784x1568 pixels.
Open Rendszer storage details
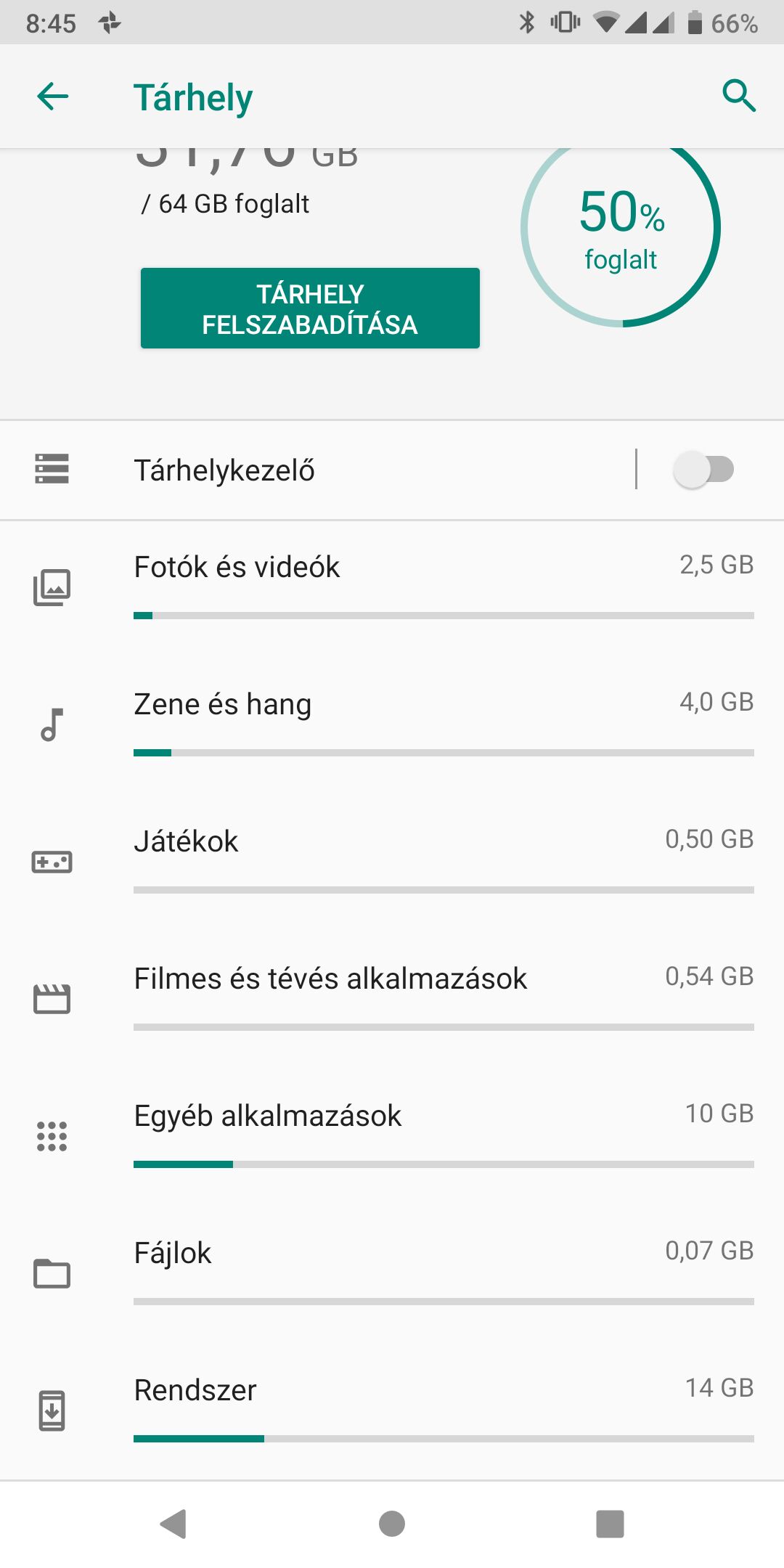(392, 1412)
